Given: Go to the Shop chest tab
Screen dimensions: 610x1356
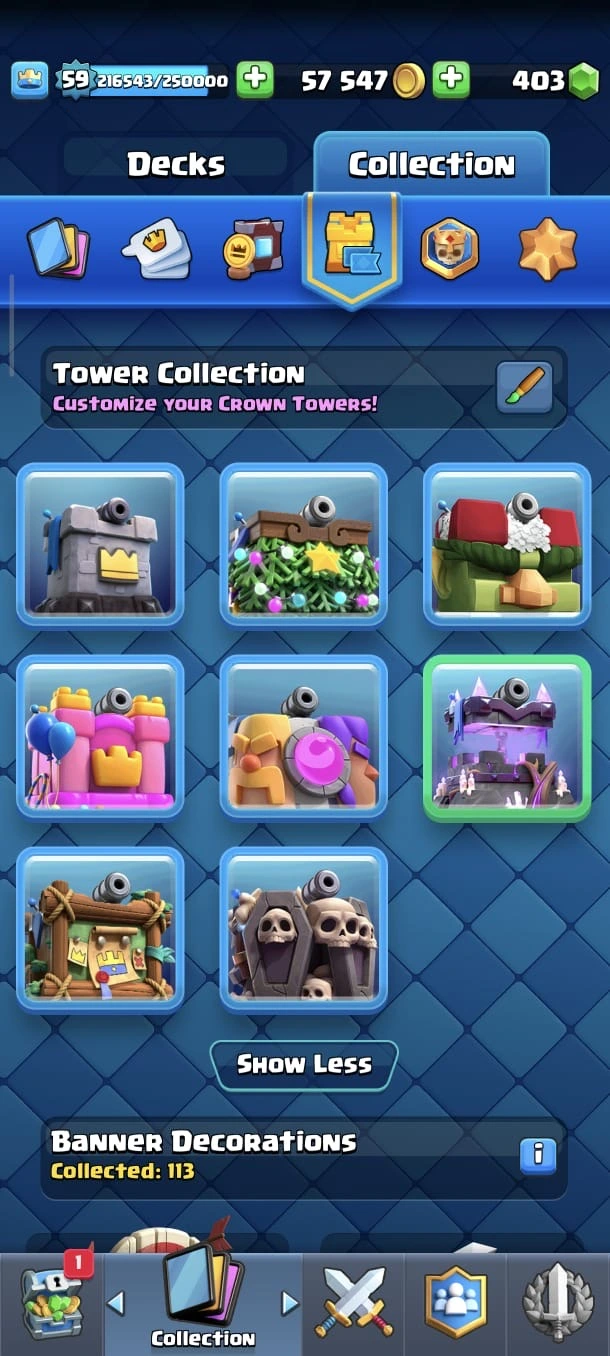Looking at the screenshot, I should (52, 1304).
